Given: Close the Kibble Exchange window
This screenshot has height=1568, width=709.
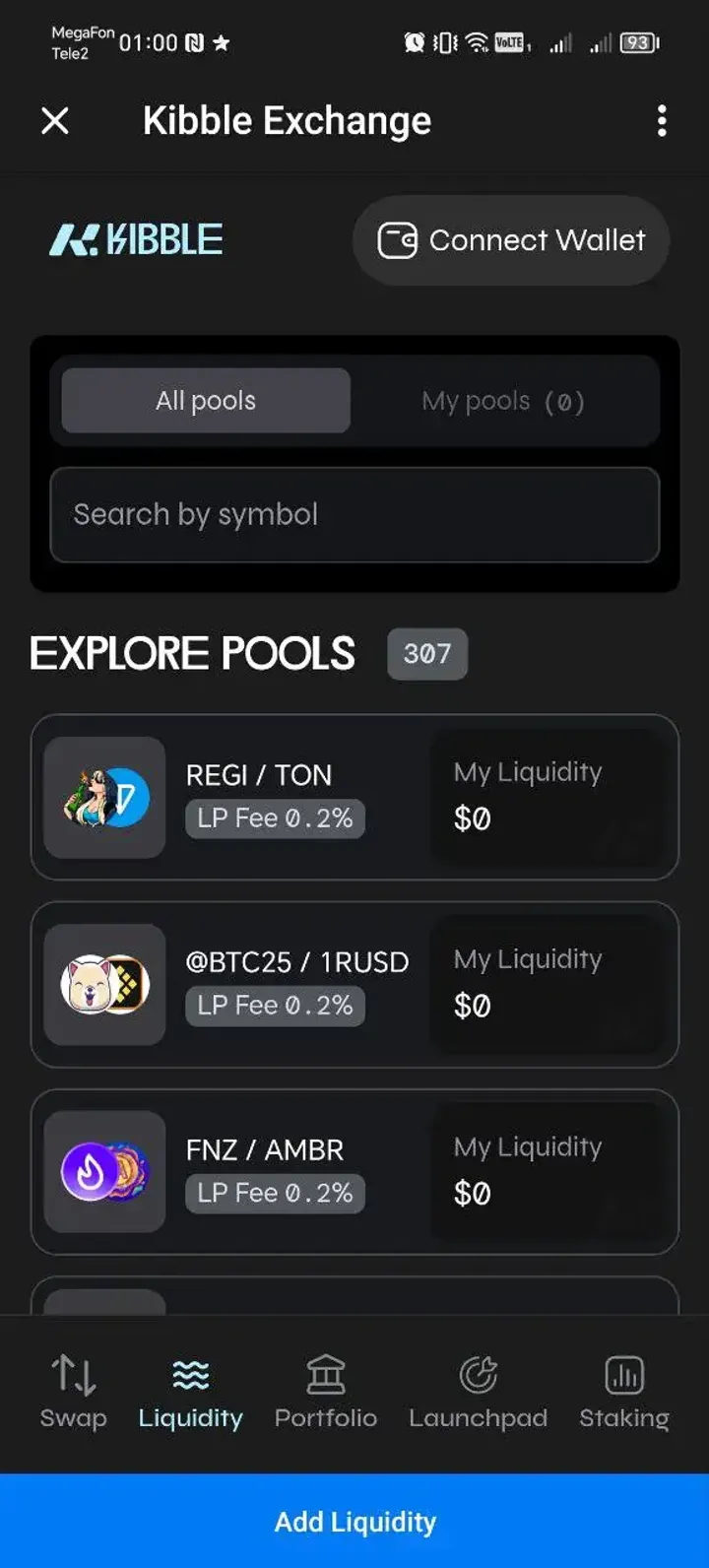Looking at the screenshot, I should (55, 120).
